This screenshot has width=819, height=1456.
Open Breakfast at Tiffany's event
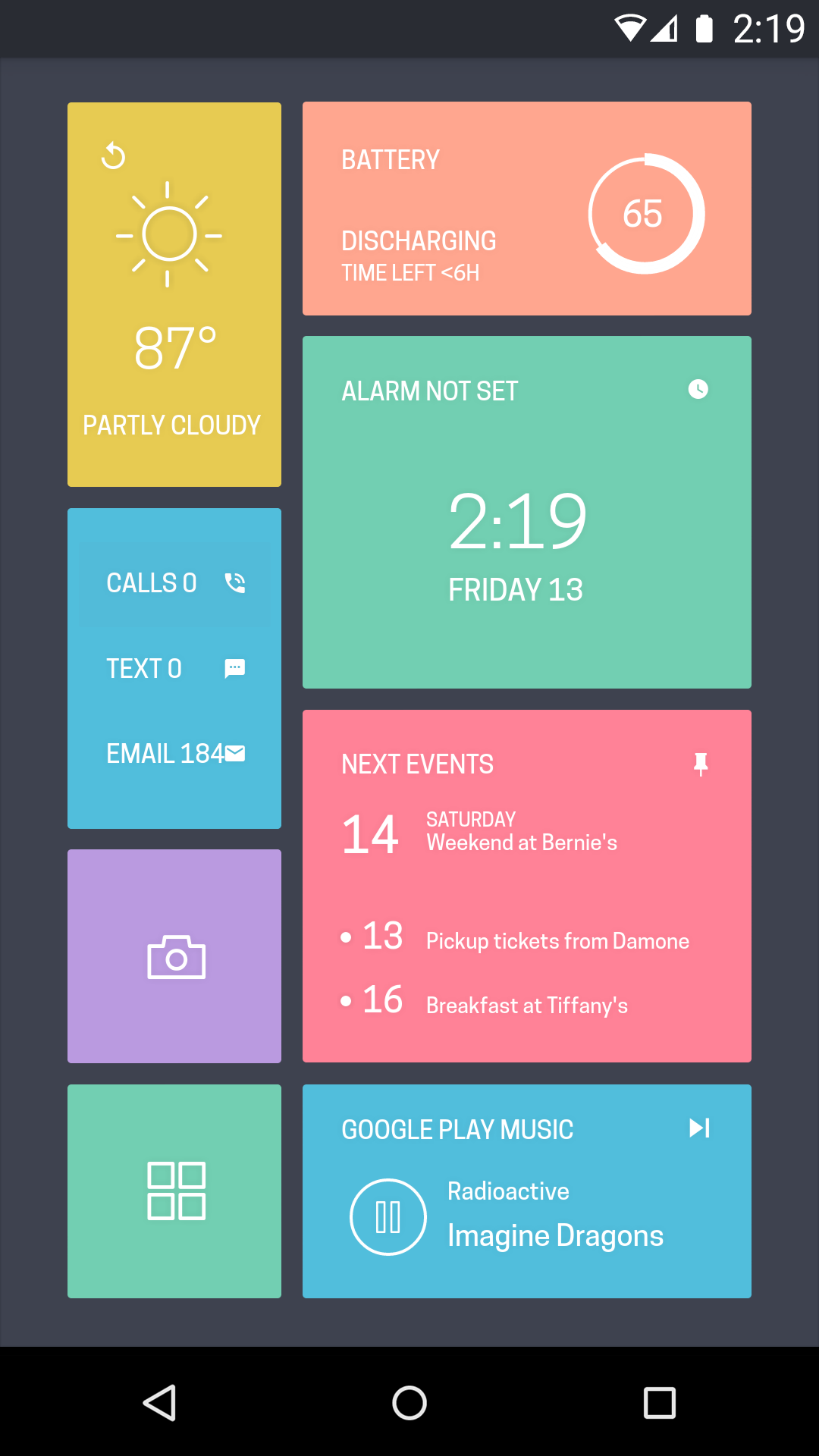click(526, 1005)
